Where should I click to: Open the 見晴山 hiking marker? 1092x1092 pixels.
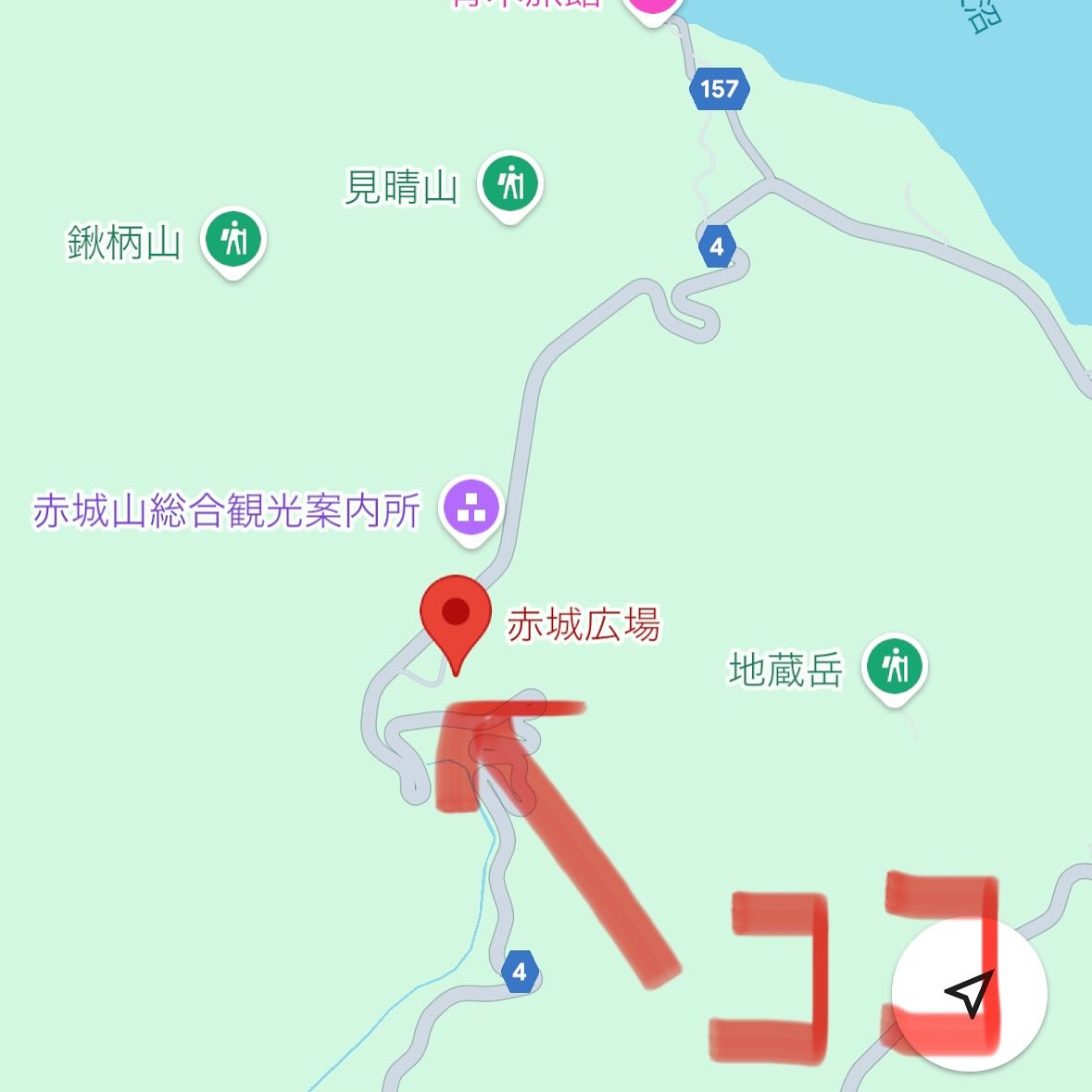coord(510,183)
